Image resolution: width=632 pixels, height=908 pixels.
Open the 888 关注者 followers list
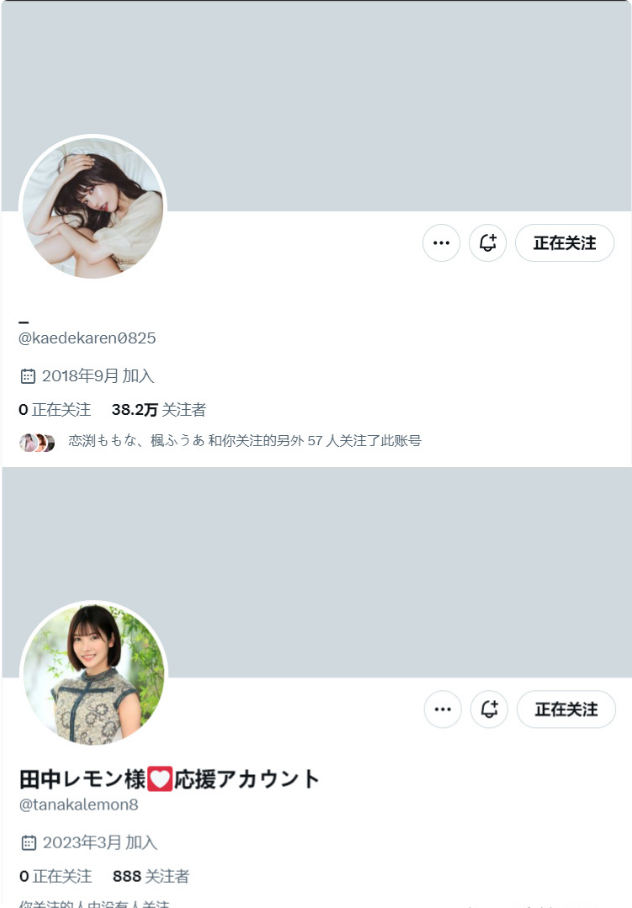point(151,876)
